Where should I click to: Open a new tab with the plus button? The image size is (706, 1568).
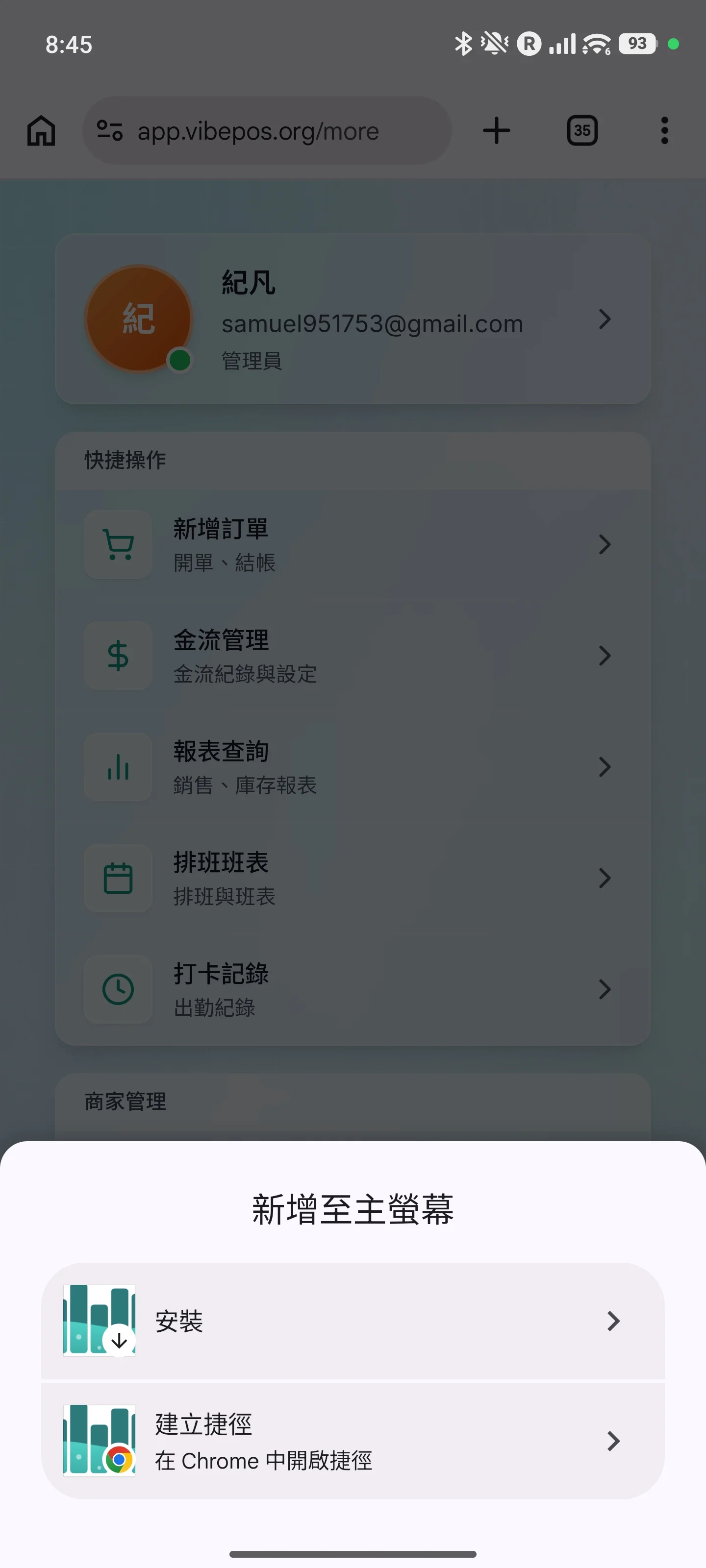tap(497, 130)
